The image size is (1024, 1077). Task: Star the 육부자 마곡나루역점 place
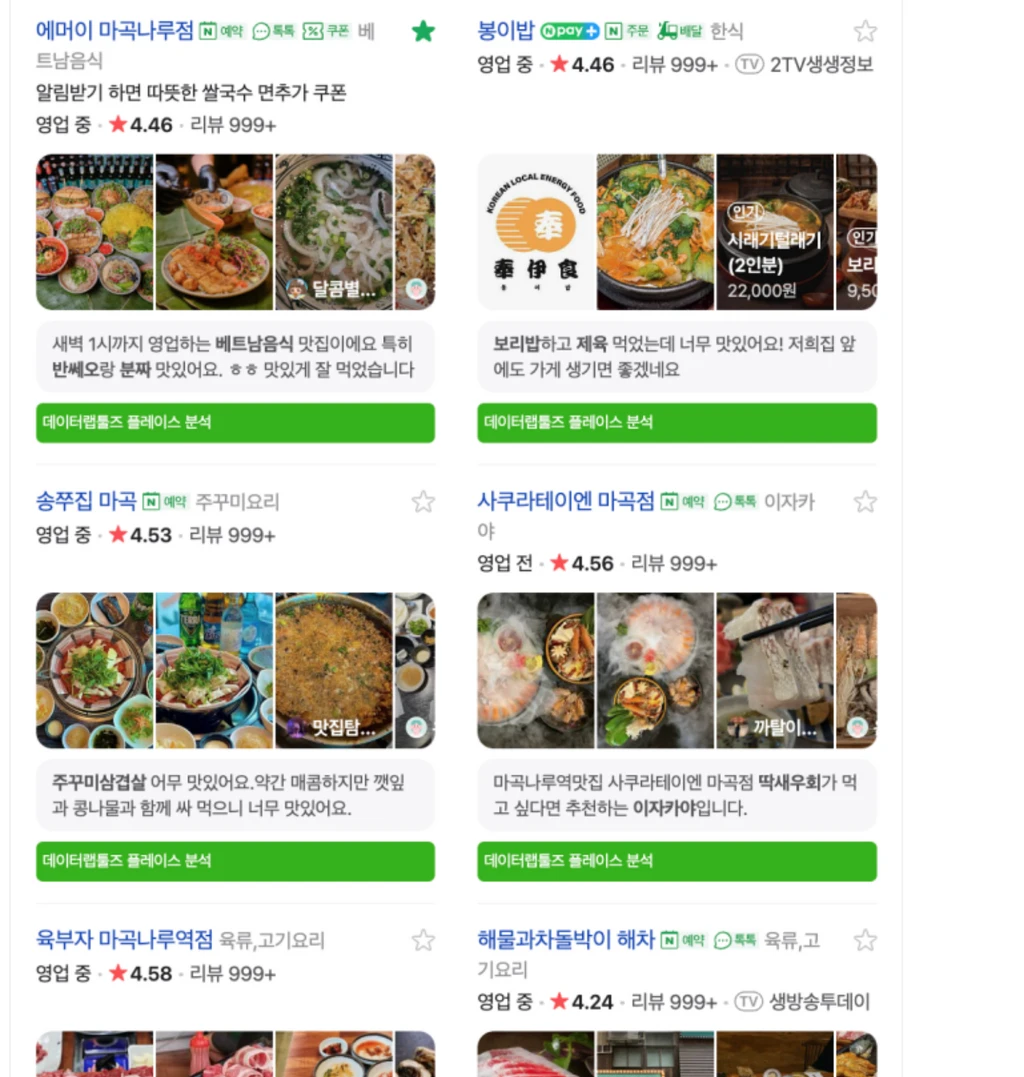pos(423,940)
